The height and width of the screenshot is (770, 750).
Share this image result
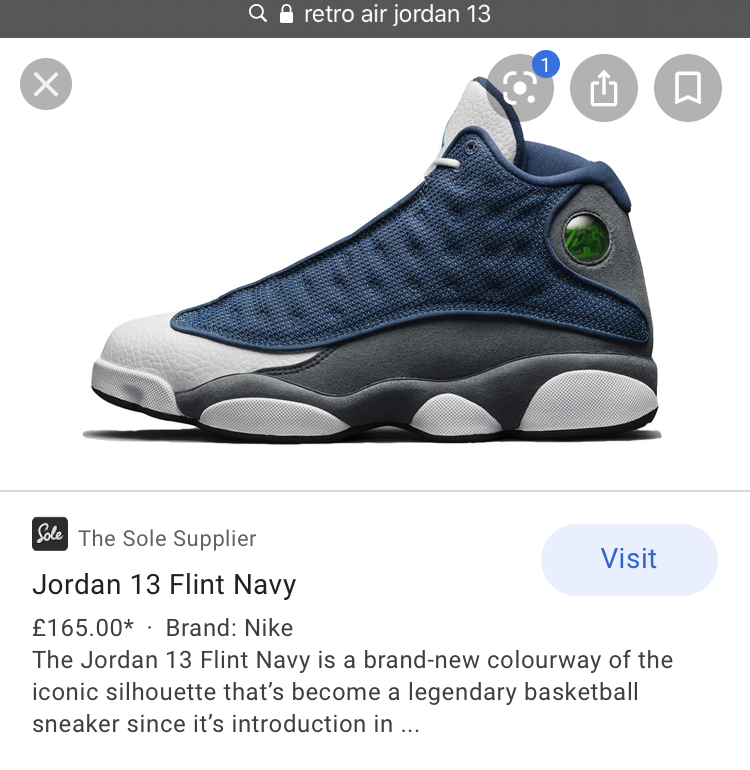[x=603, y=89]
